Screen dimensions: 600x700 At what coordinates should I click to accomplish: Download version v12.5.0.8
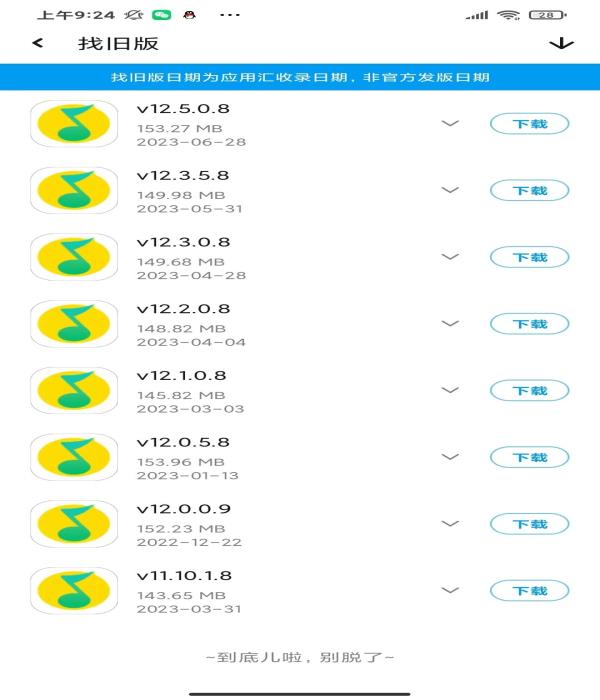[x=529, y=124]
